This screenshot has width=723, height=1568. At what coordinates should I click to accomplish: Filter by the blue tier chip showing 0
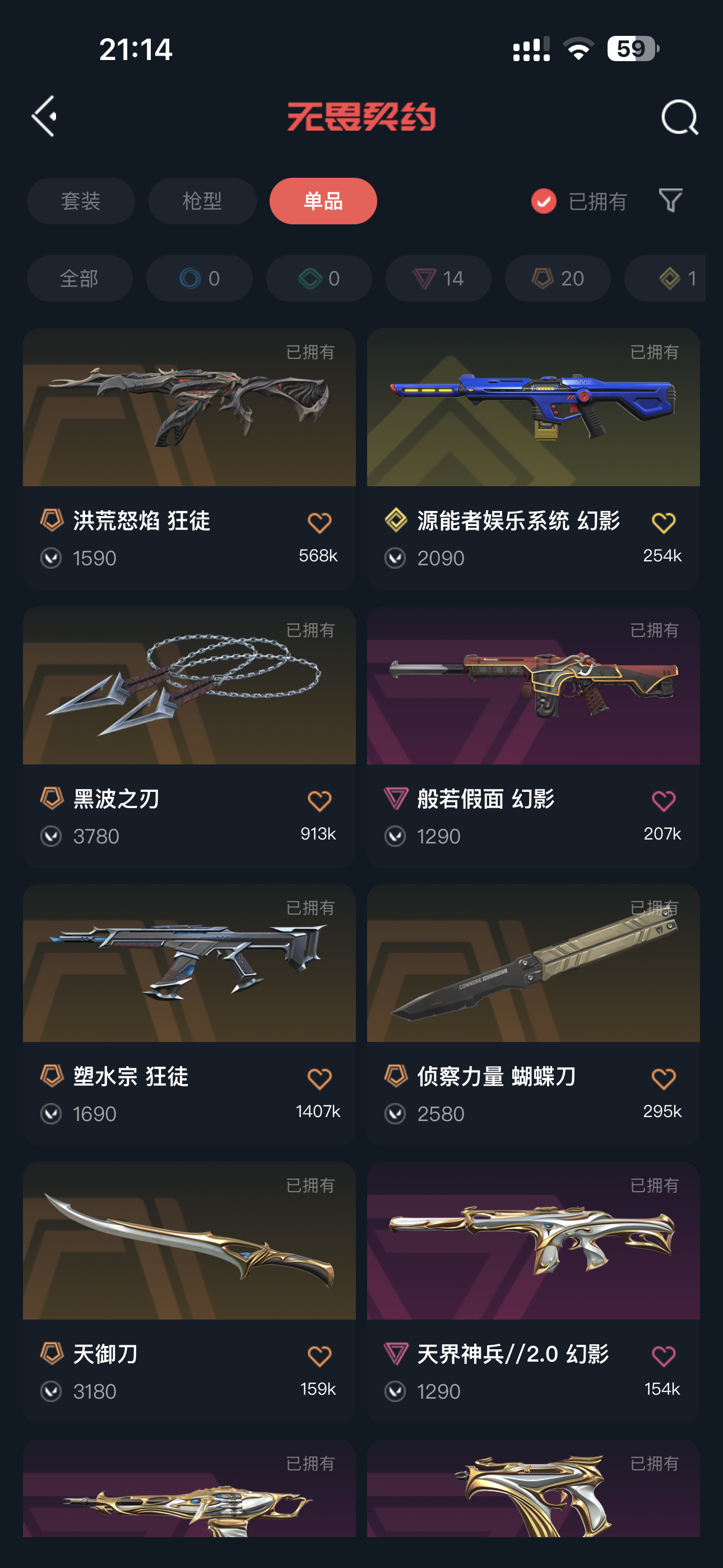pos(199,279)
